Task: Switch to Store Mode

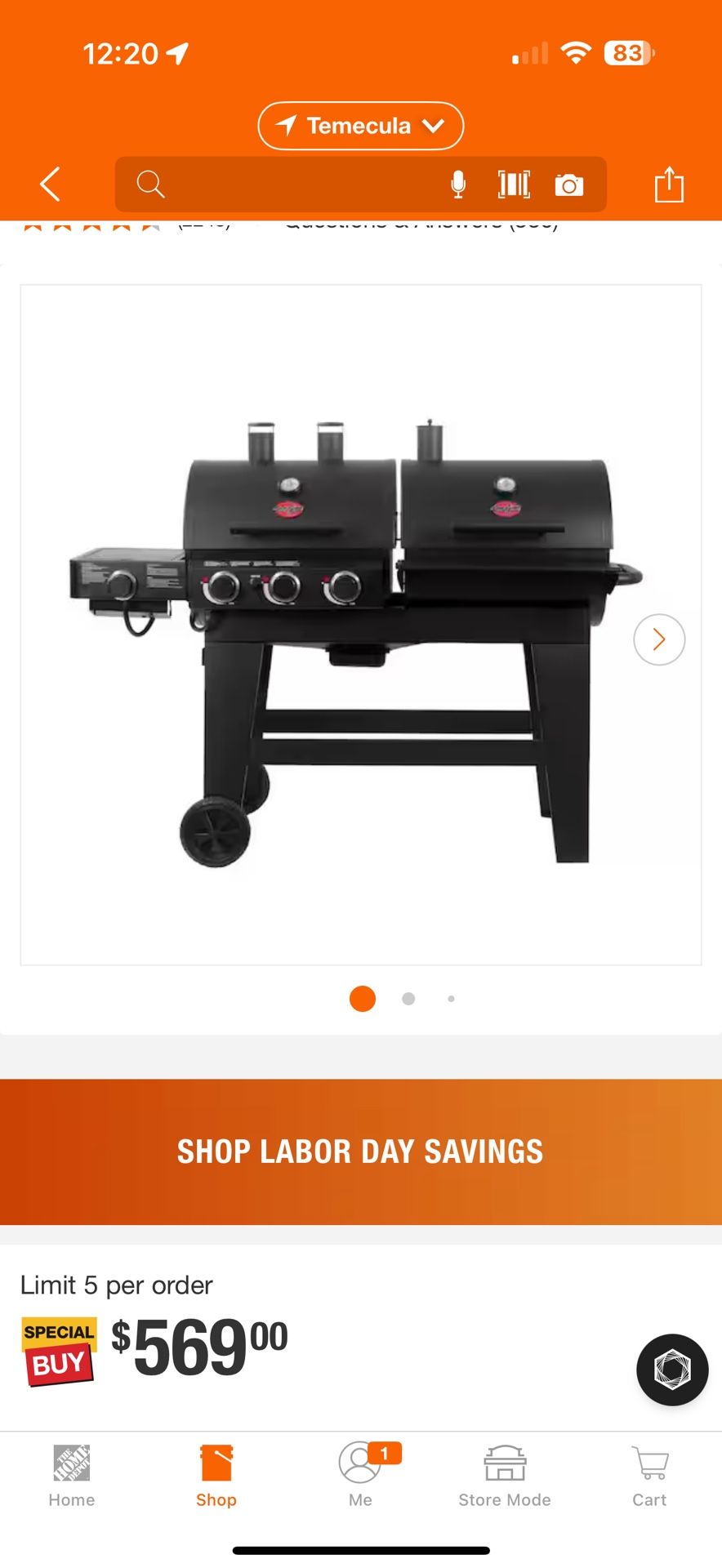Action: (x=505, y=1476)
